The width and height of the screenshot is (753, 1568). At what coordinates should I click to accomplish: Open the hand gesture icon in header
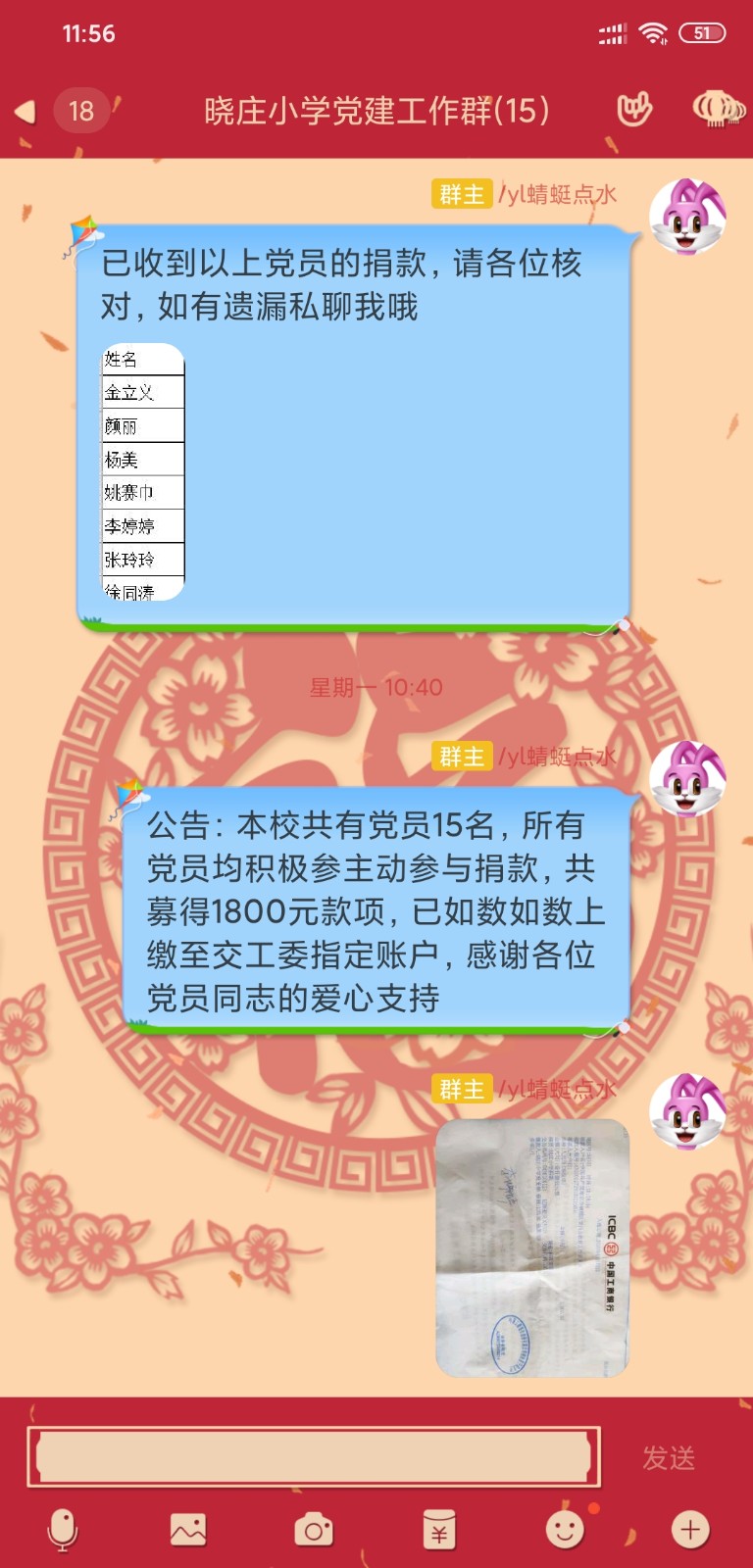click(634, 110)
